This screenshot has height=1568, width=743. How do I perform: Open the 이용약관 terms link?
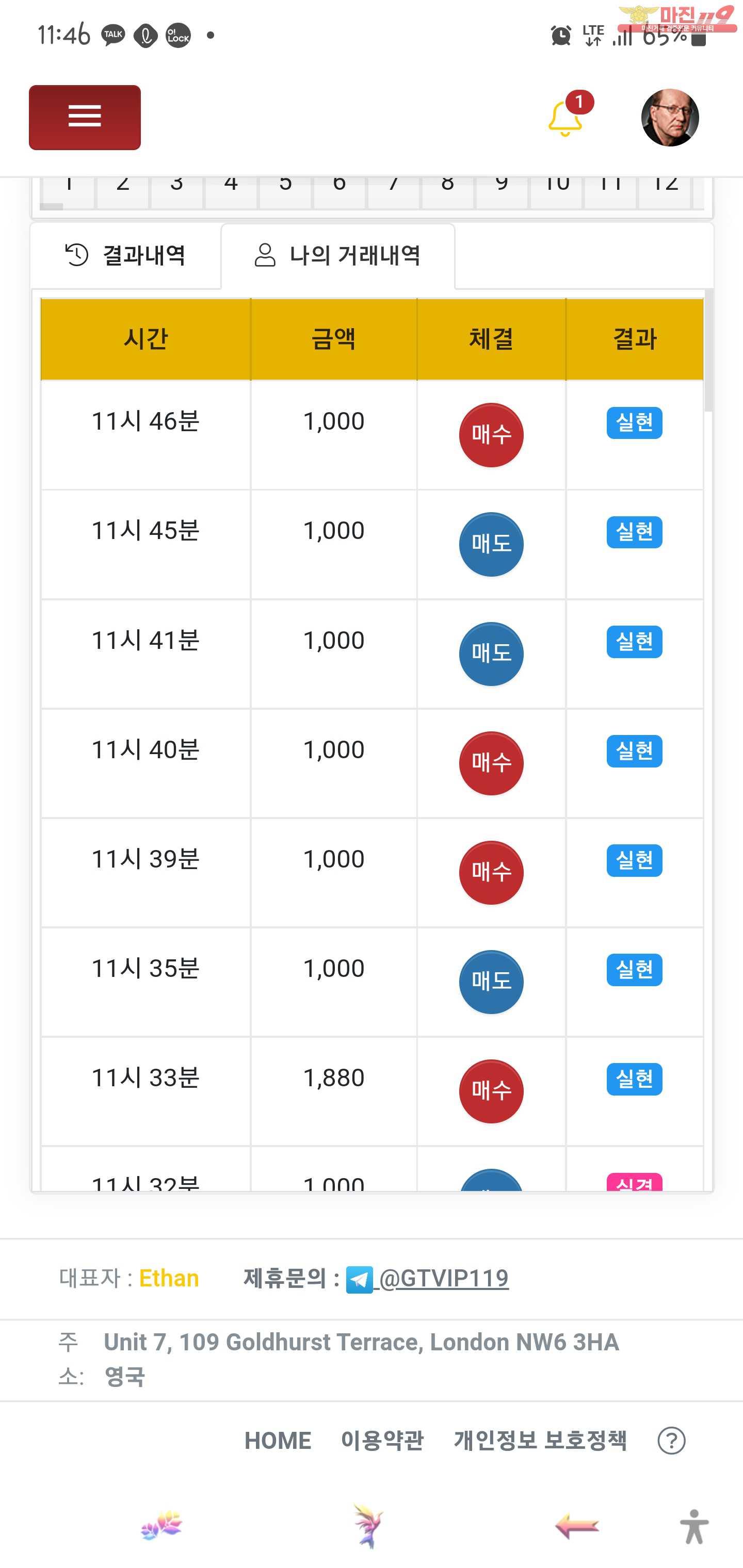click(x=382, y=1440)
